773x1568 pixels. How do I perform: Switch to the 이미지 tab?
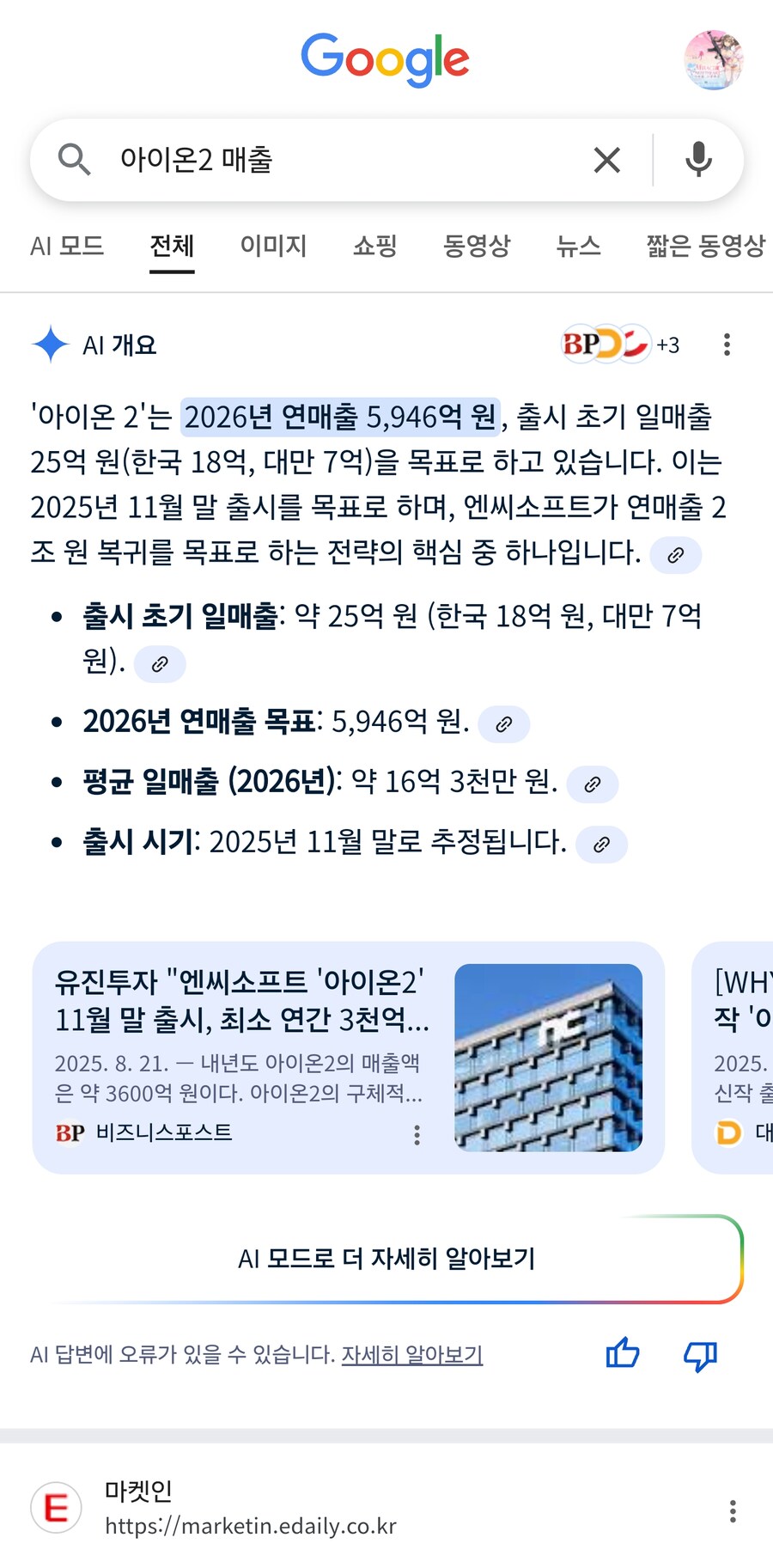(273, 247)
